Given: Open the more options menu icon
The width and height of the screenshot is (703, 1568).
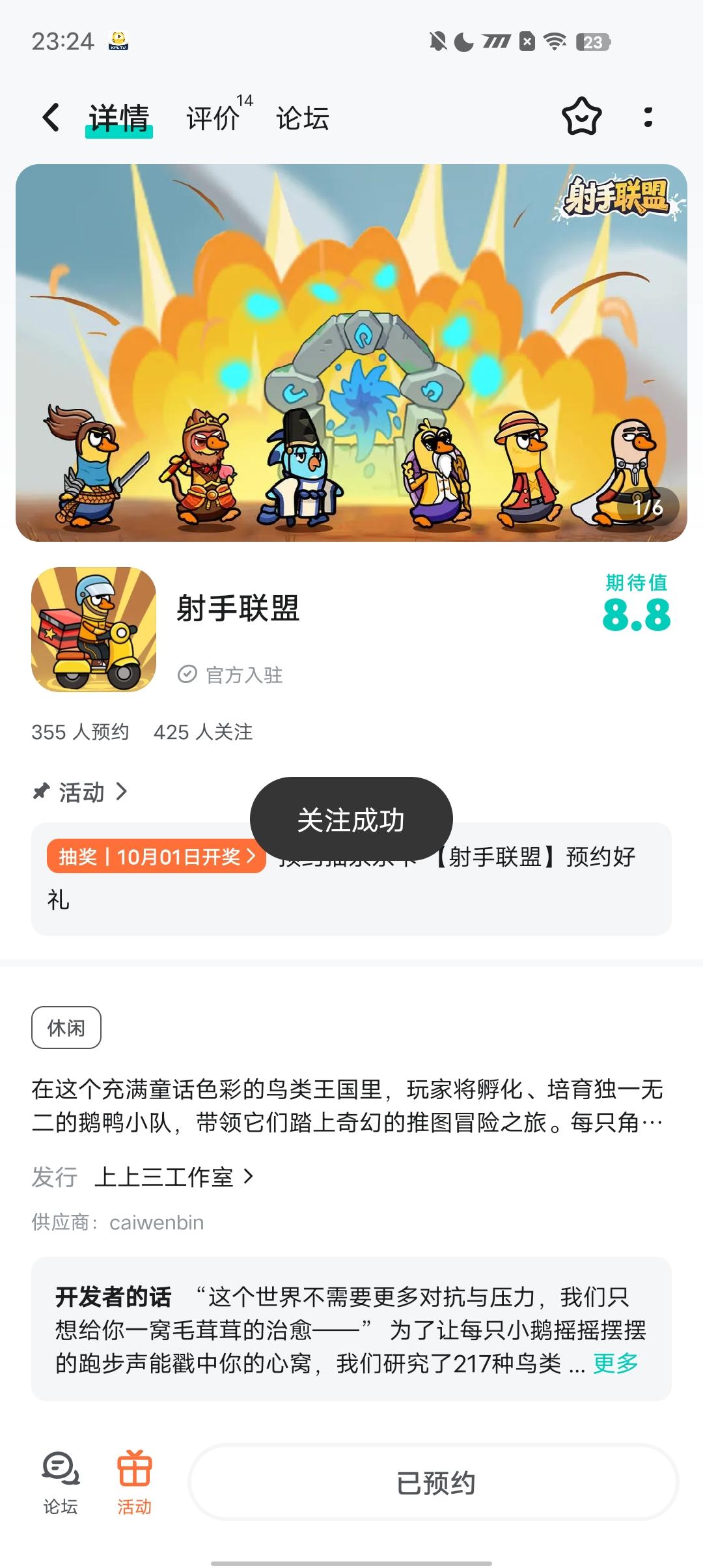Looking at the screenshot, I should 647,119.
